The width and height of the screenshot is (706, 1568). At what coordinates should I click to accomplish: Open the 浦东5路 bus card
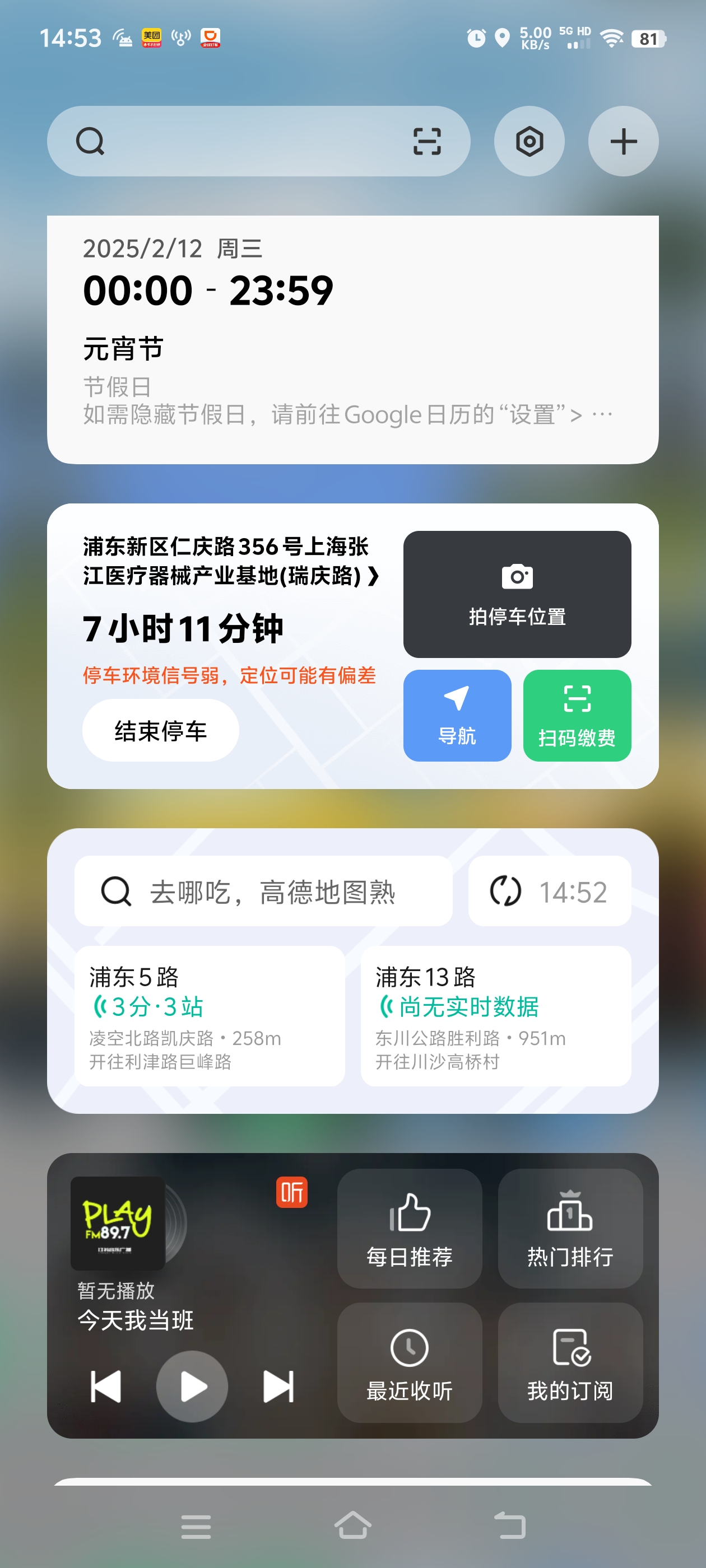(210, 1016)
